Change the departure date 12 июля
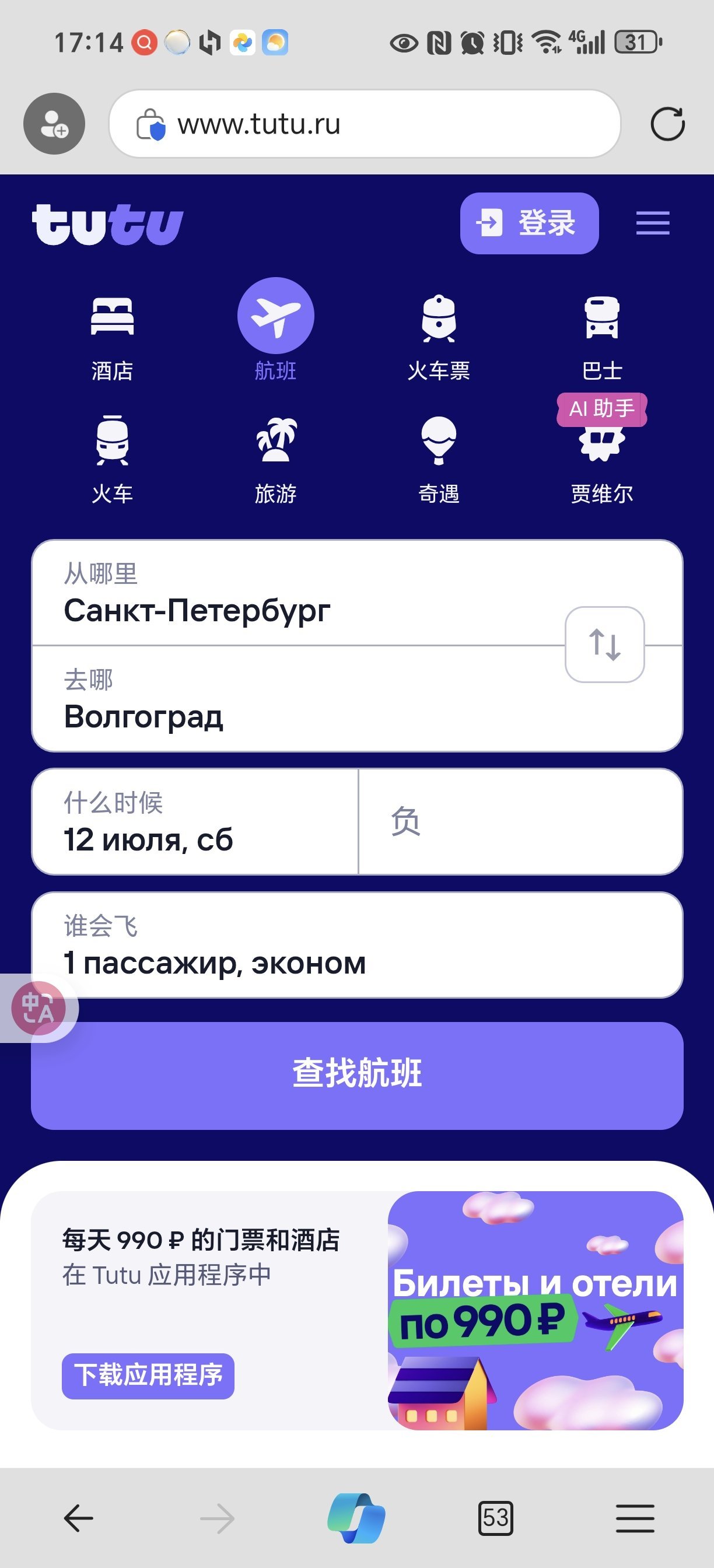Image resolution: width=714 pixels, height=1568 pixels. (195, 822)
